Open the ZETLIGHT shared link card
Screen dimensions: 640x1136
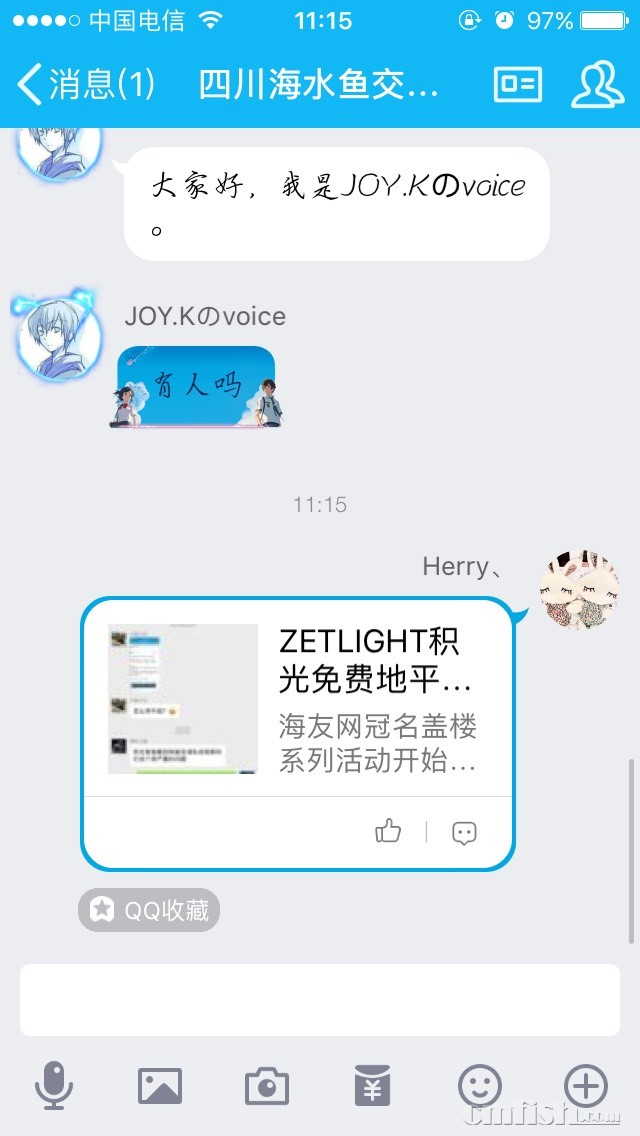296,699
